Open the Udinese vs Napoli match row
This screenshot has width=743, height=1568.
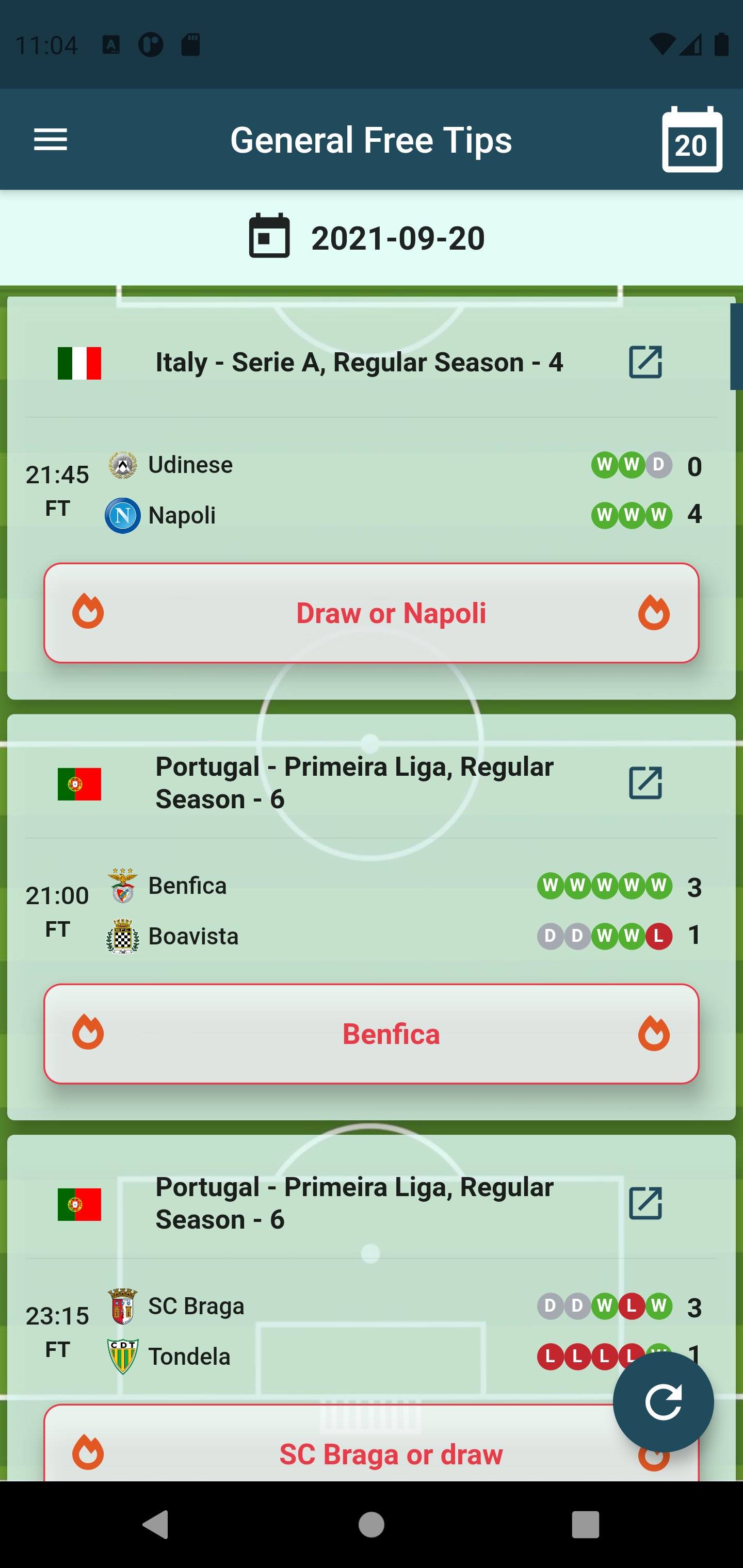click(x=365, y=490)
